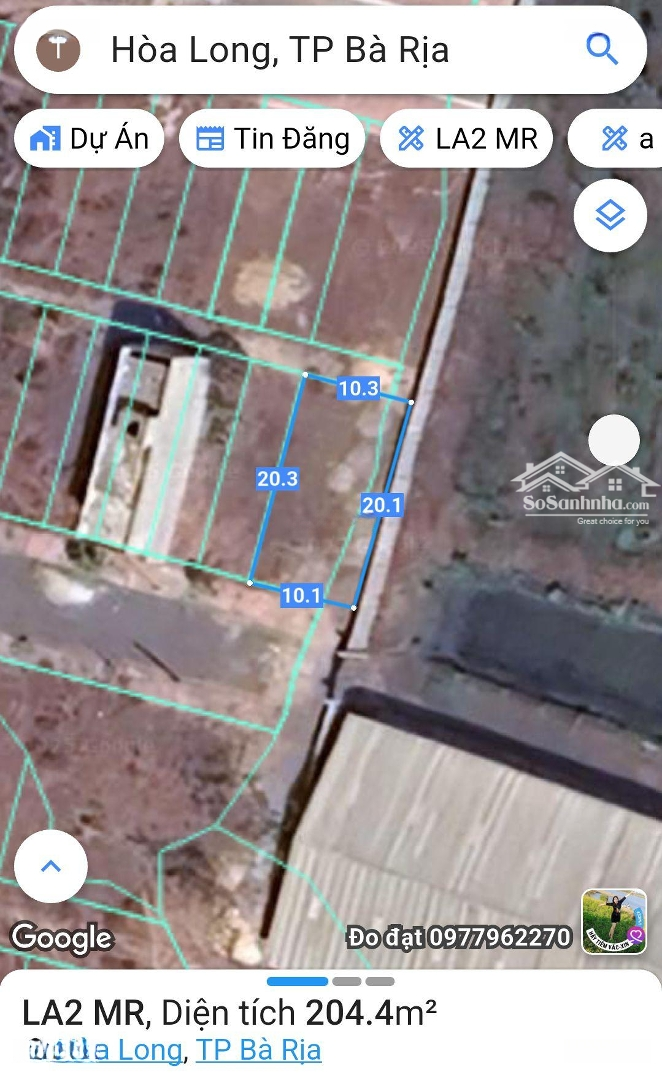
Task: Open the search field showing Hòa Long, TP Bà Rịa
Action: [300, 50]
